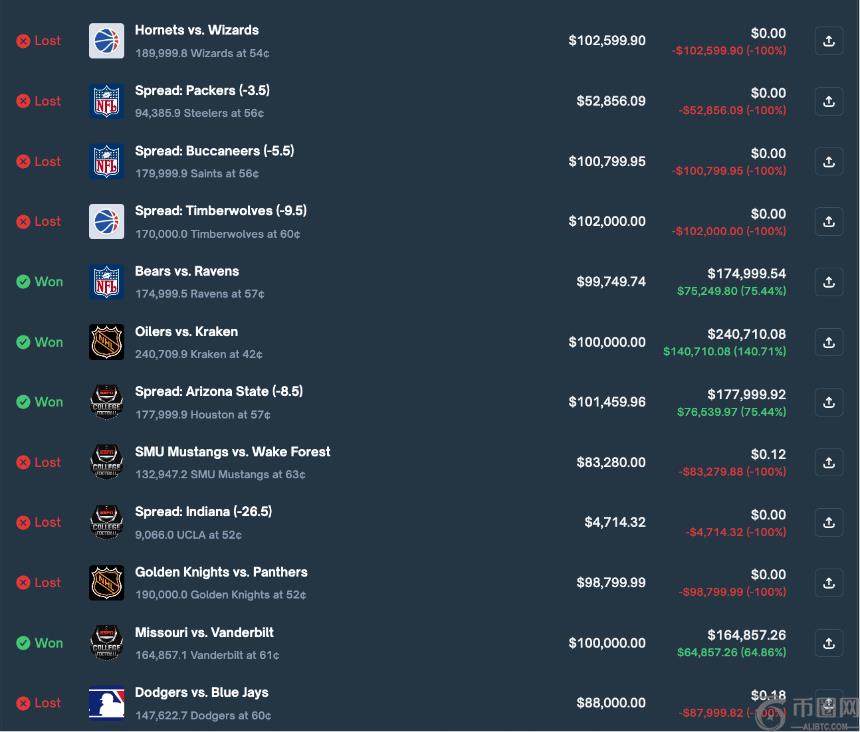The height and width of the screenshot is (732, 860).
Task: Open the Bears vs. Ravens market row
Action: coord(187,272)
